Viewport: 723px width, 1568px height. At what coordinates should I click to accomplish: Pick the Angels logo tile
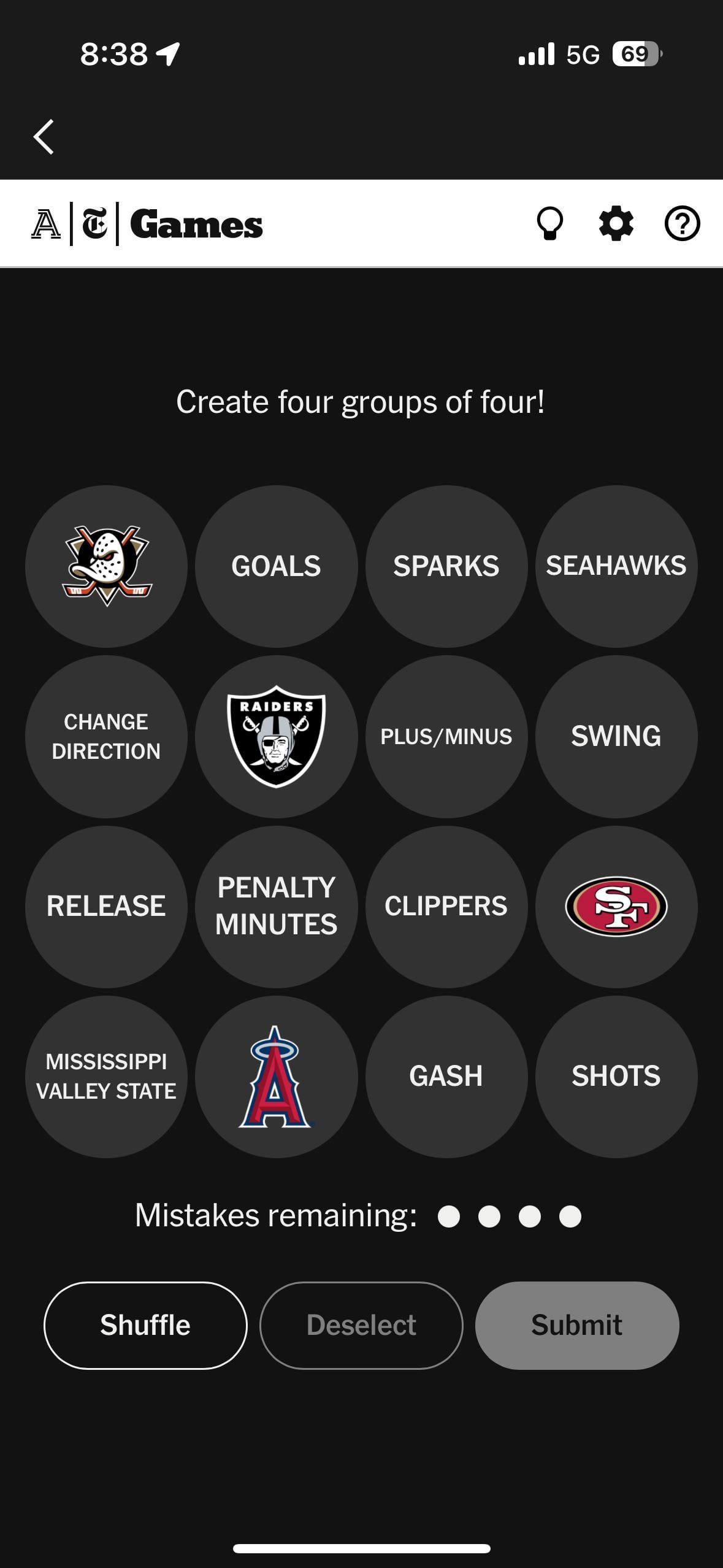click(276, 1076)
